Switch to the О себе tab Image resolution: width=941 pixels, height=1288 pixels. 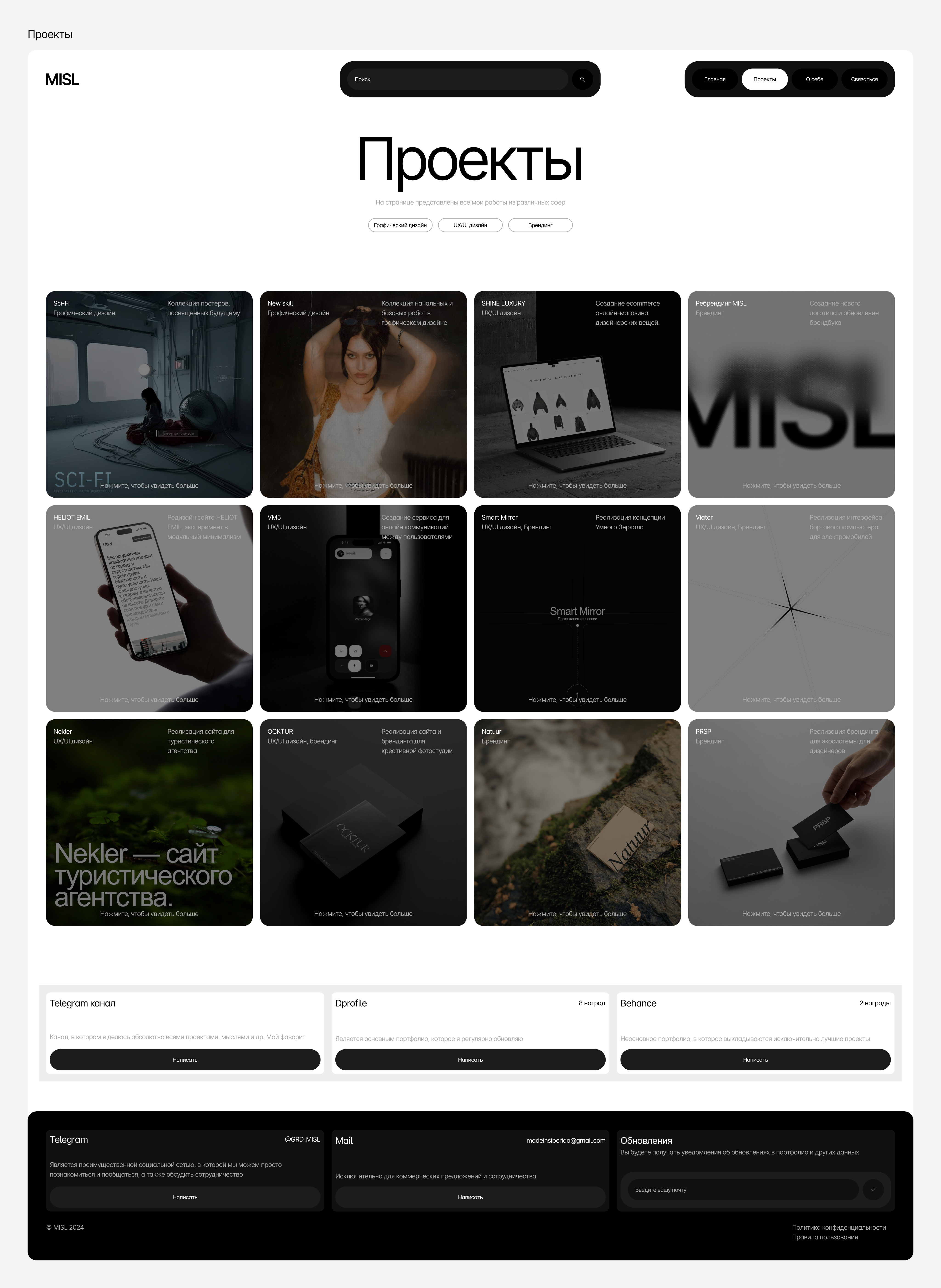tap(814, 79)
